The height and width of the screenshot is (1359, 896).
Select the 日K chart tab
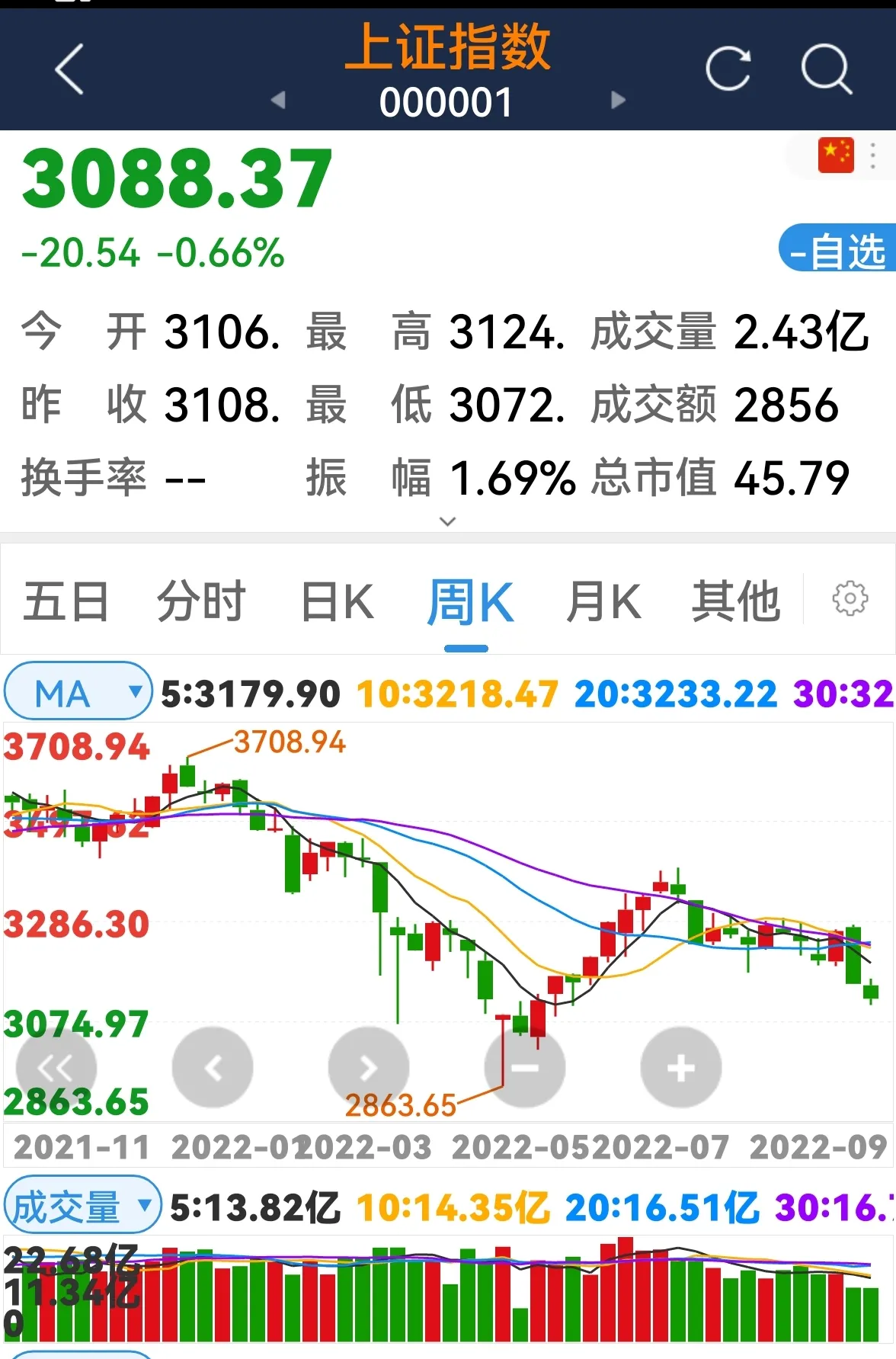337,601
